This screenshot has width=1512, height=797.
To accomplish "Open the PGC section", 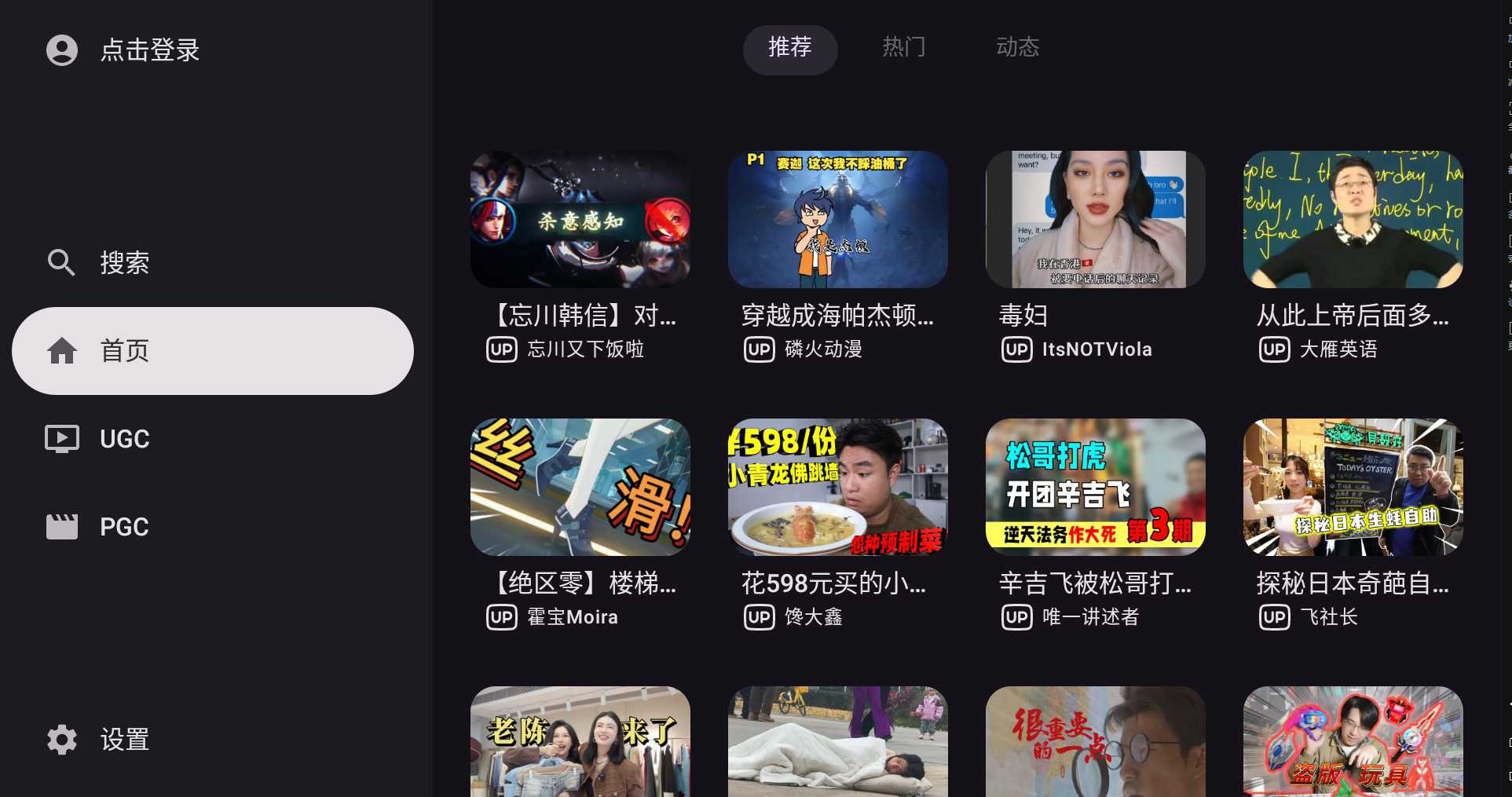I will [x=124, y=527].
